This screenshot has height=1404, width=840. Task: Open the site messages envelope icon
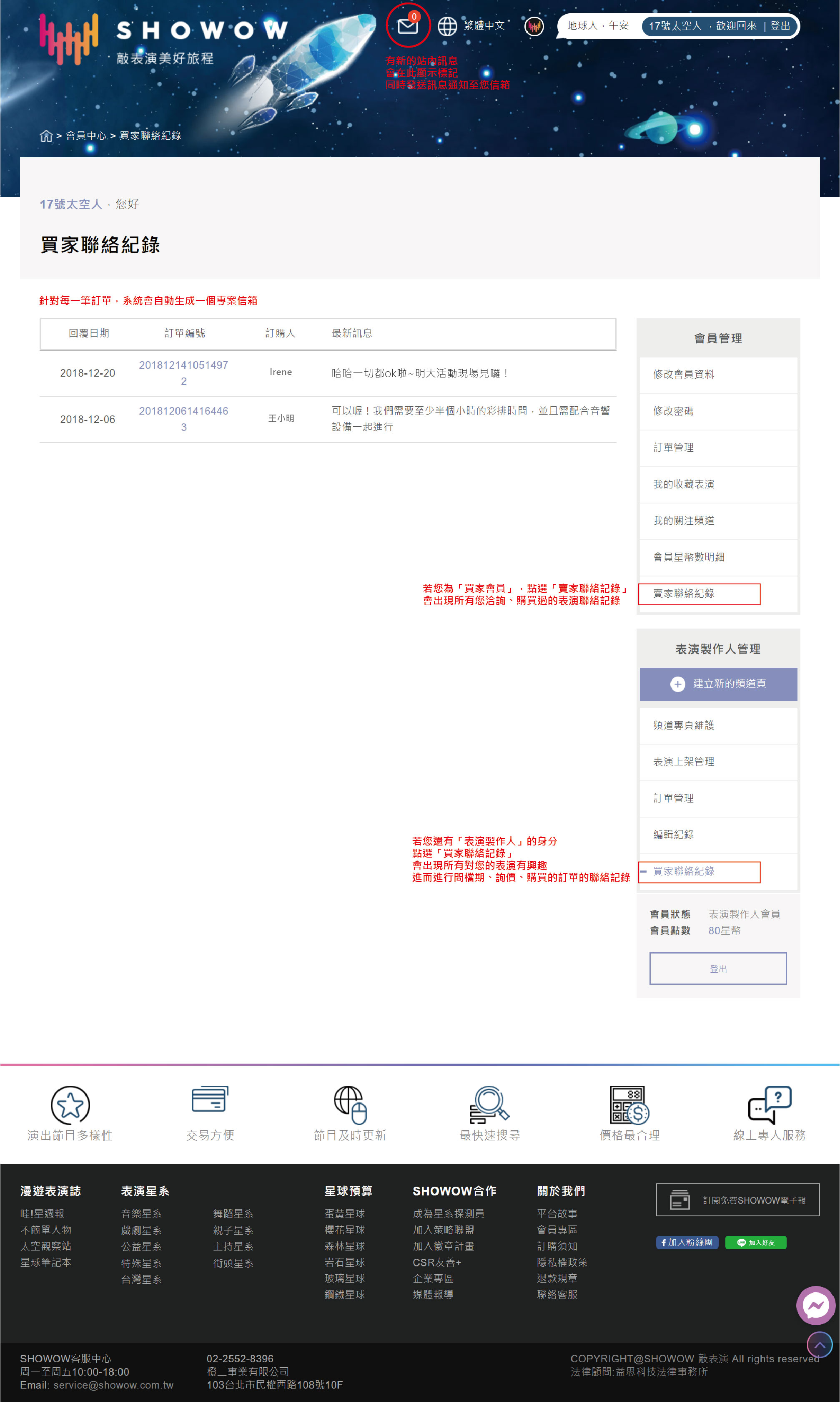[407, 26]
